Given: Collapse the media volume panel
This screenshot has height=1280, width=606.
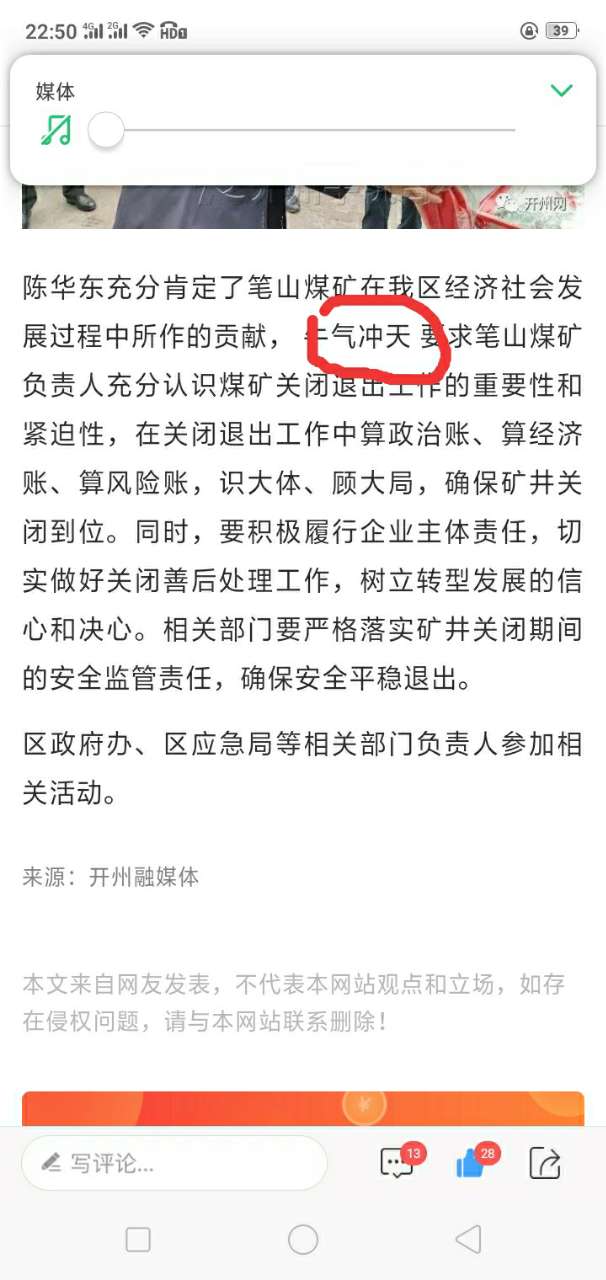Looking at the screenshot, I should [561, 91].
